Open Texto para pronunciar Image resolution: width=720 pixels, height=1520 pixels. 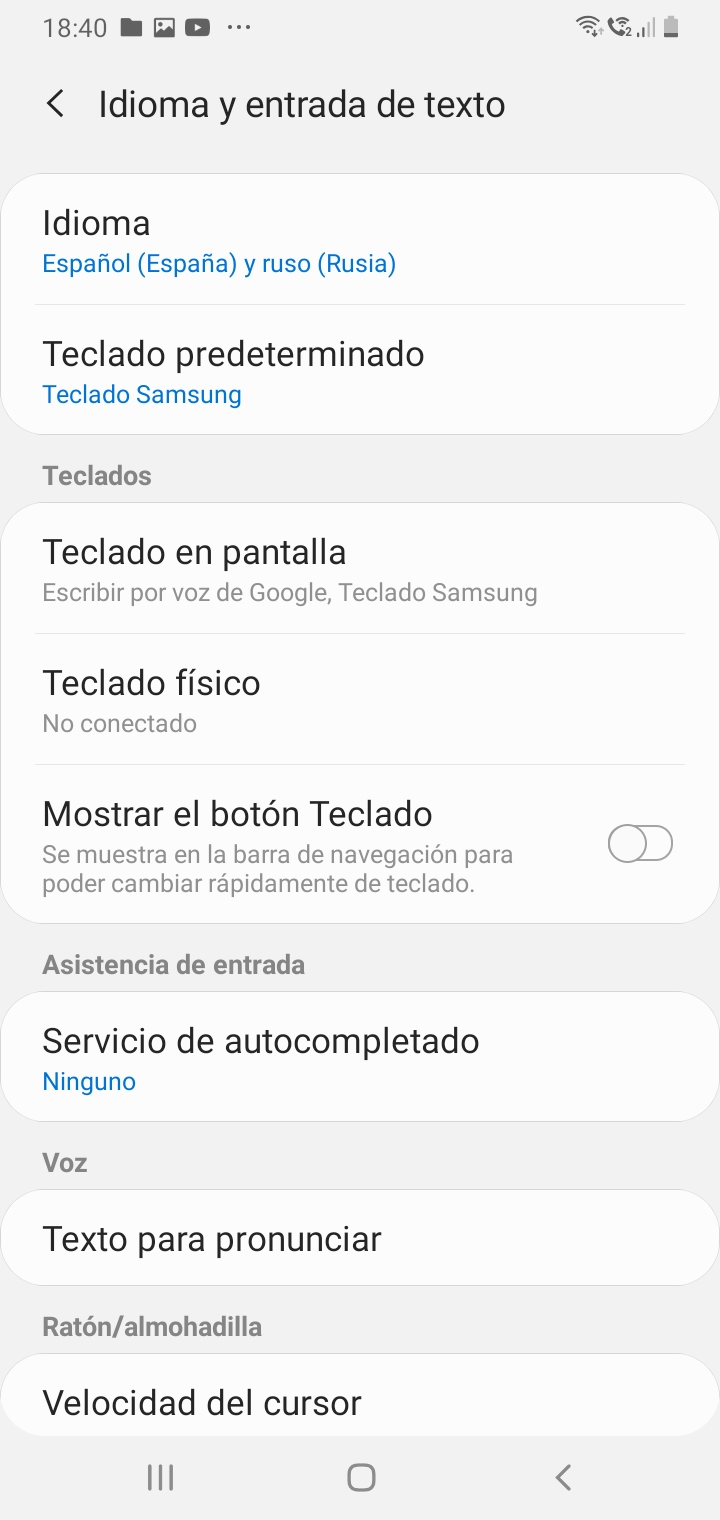[360, 1238]
